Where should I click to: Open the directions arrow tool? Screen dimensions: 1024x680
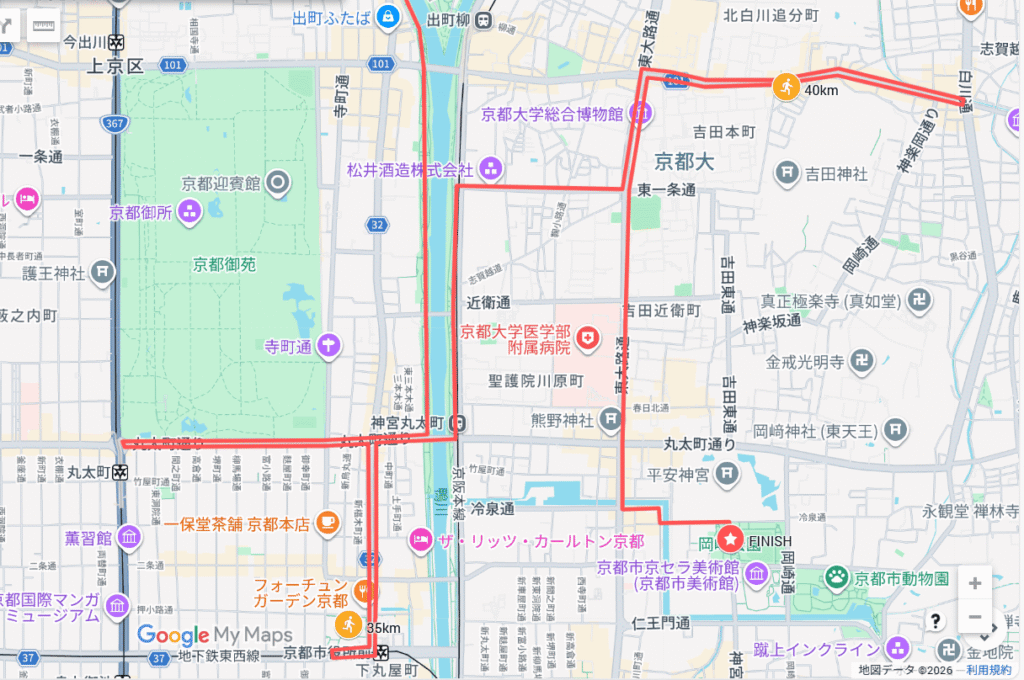(x=6, y=25)
